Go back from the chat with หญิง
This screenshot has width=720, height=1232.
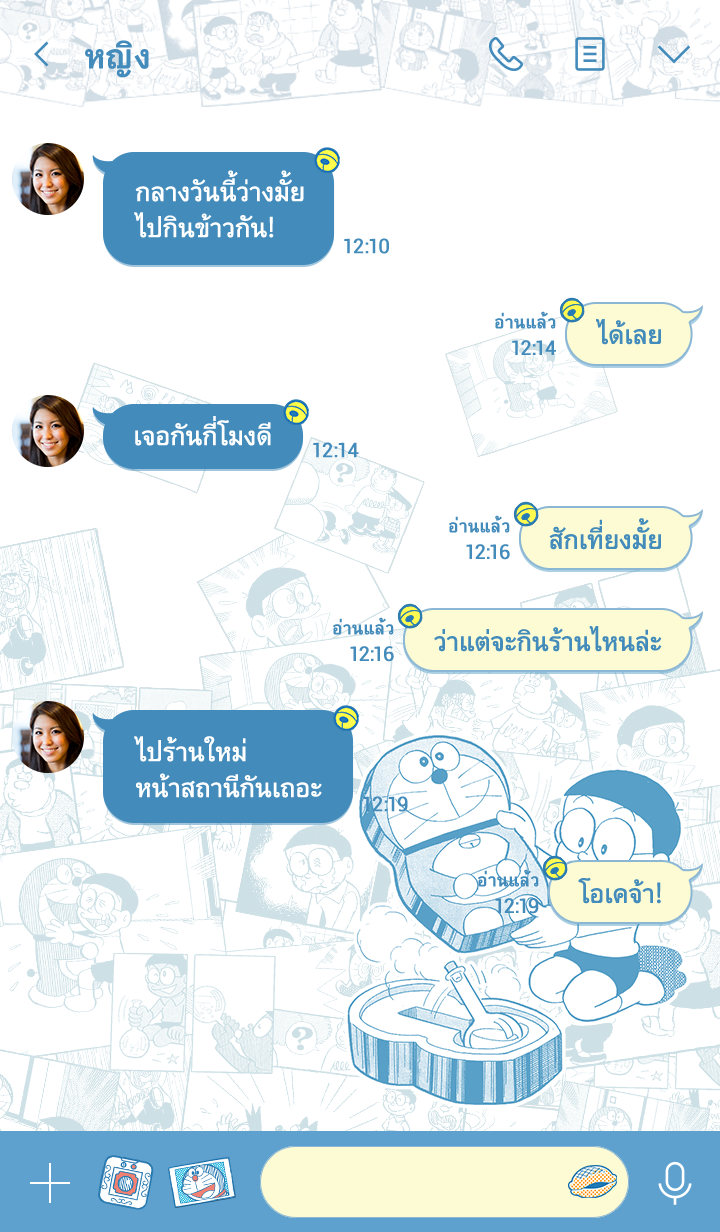tap(41, 54)
